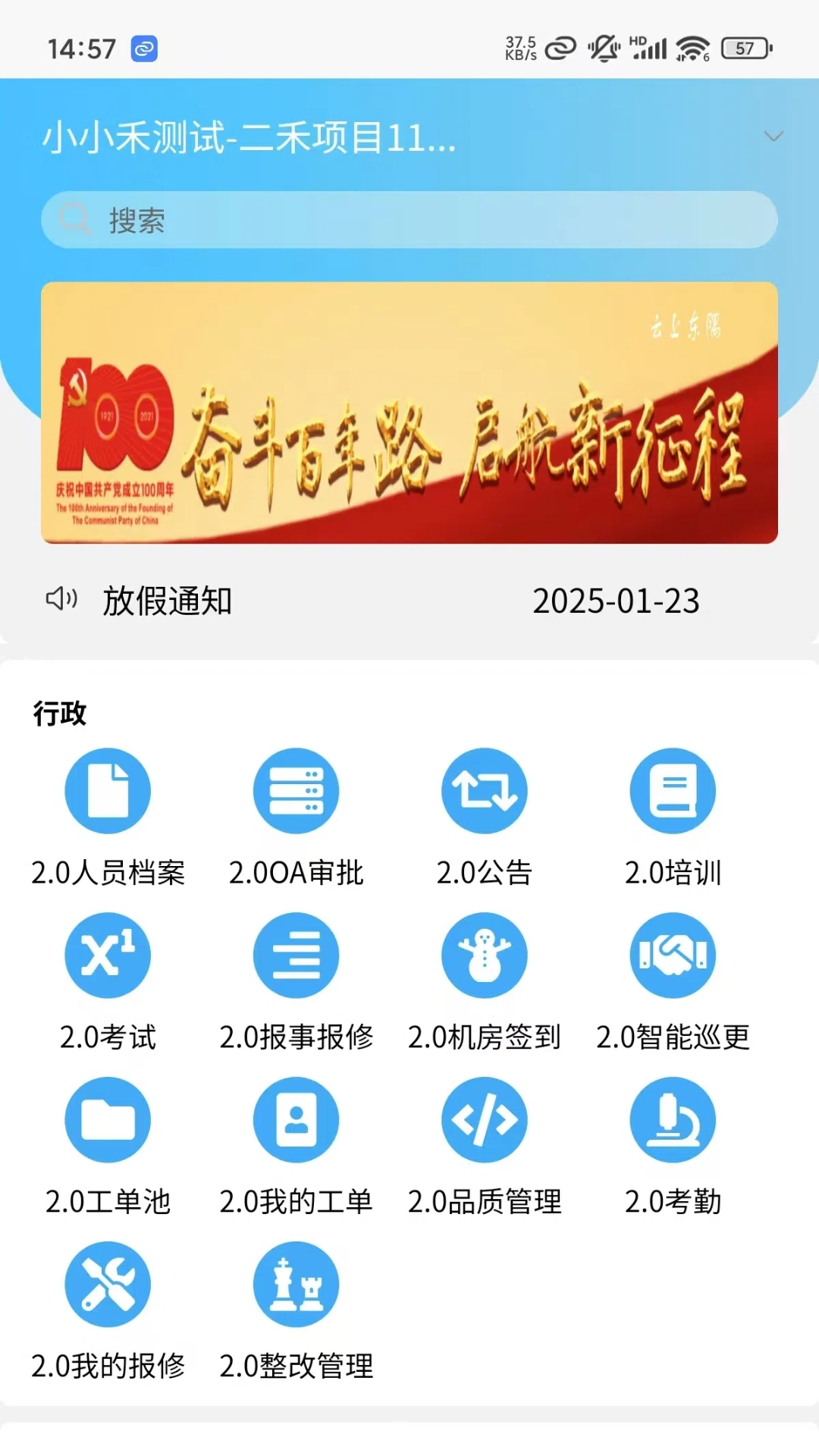
Task: Tap the search bar
Action: pyautogui.click(x=409, y=221)
